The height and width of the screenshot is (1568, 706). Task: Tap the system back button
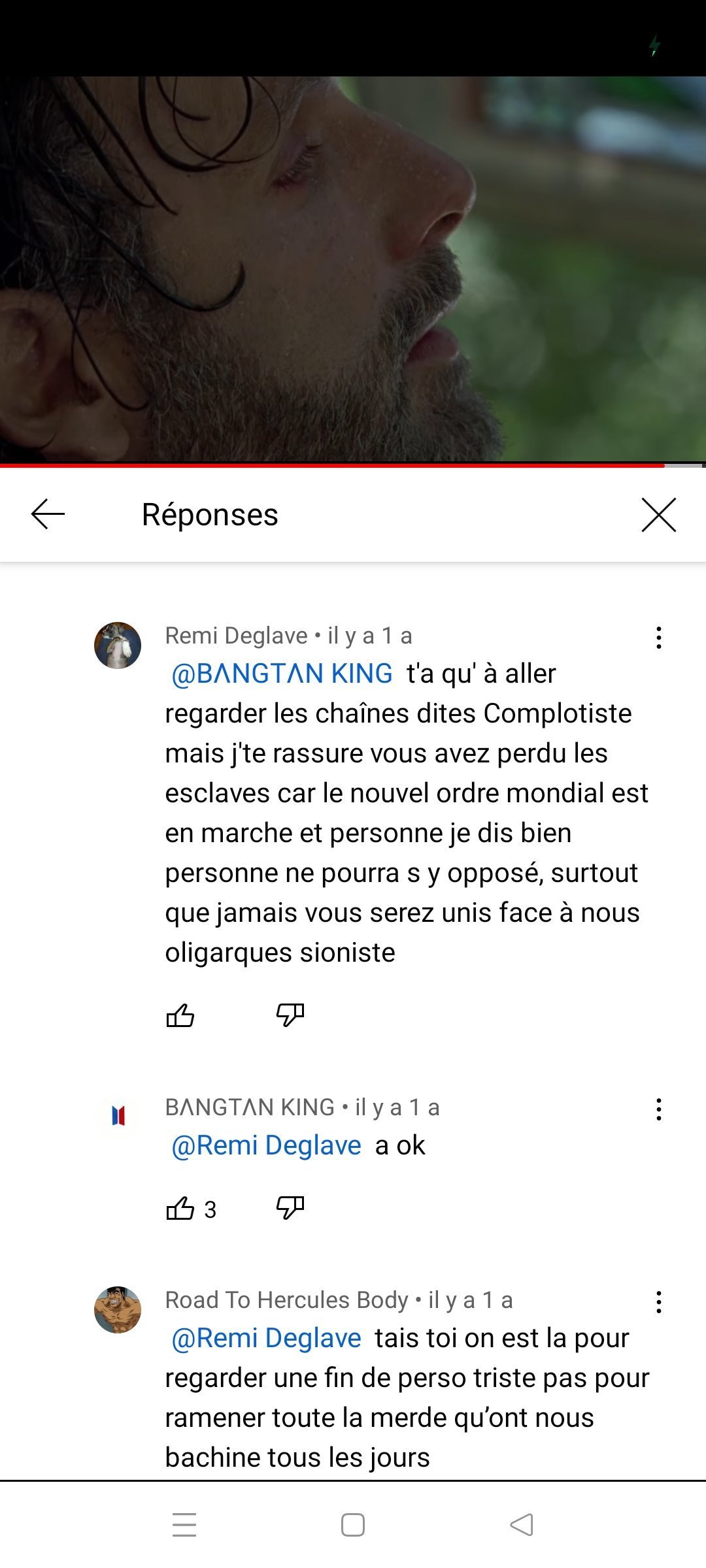pos(522,1525)
